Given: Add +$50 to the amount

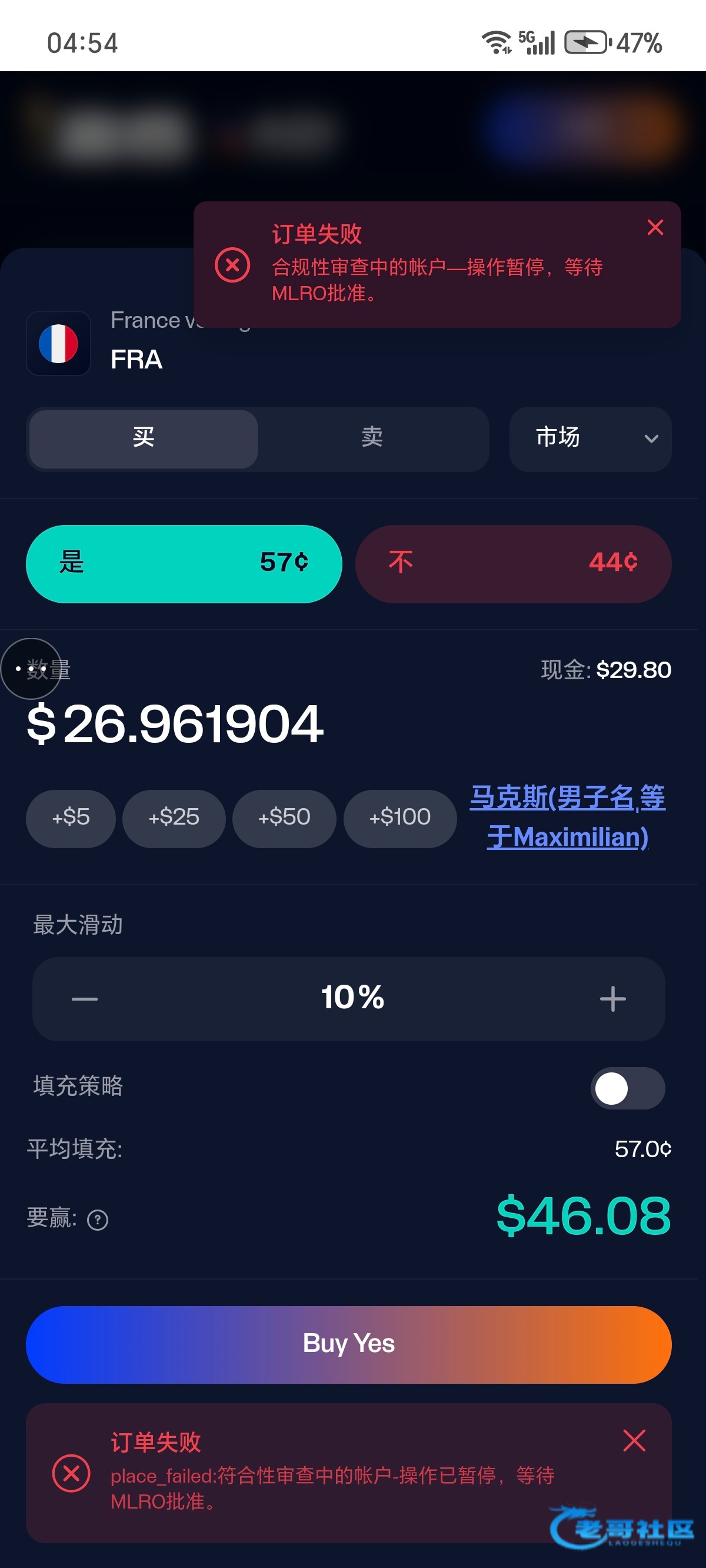Looking at the screenshot, I should point(284,818).
